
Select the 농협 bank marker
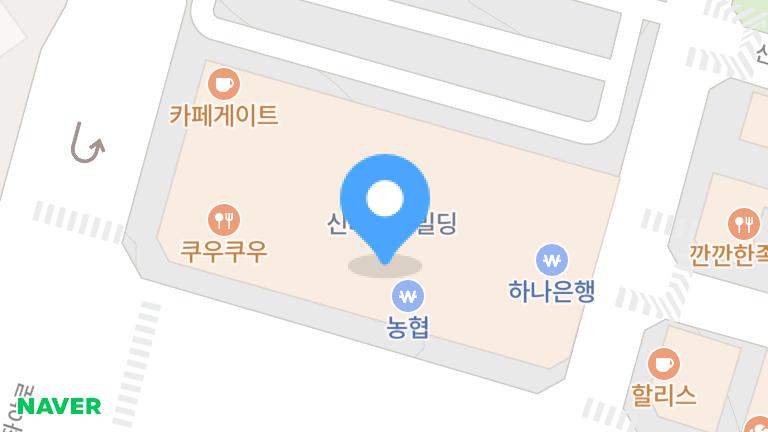click(x=407, y=296)
